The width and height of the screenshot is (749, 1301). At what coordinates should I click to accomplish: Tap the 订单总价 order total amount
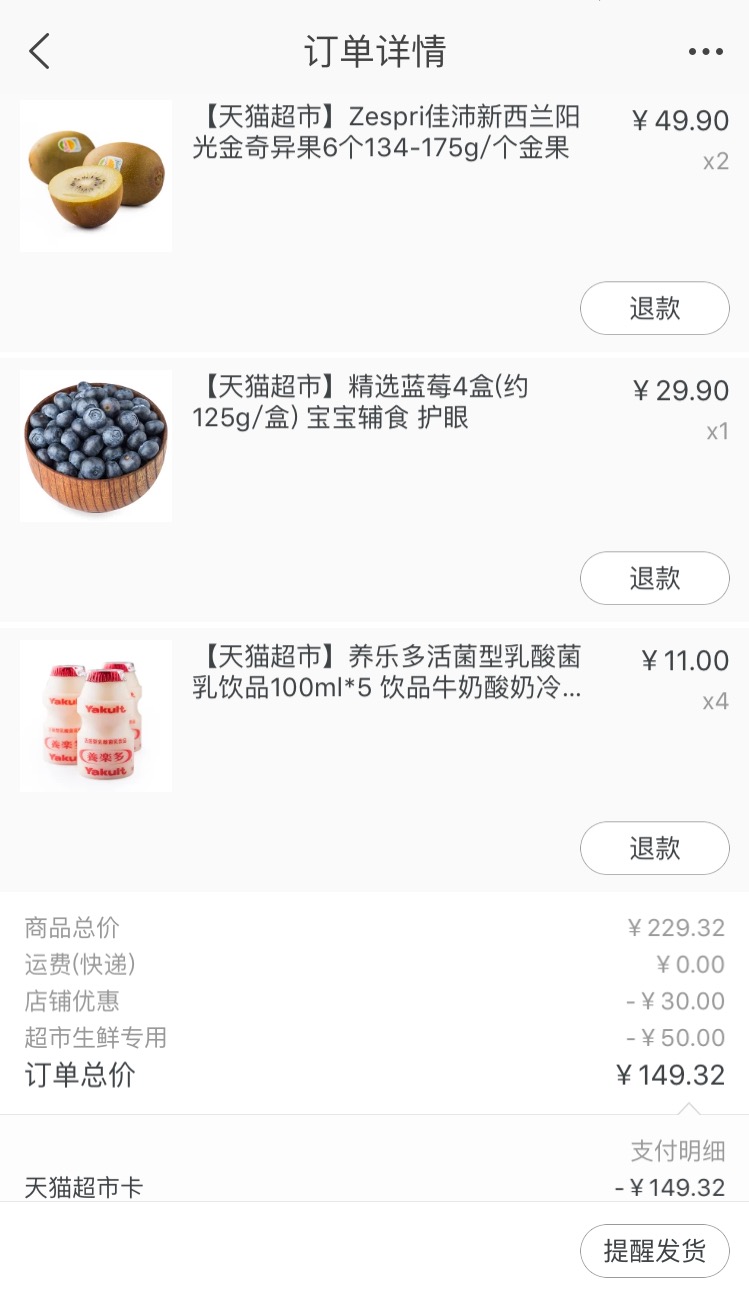[x=670, y=1075]
